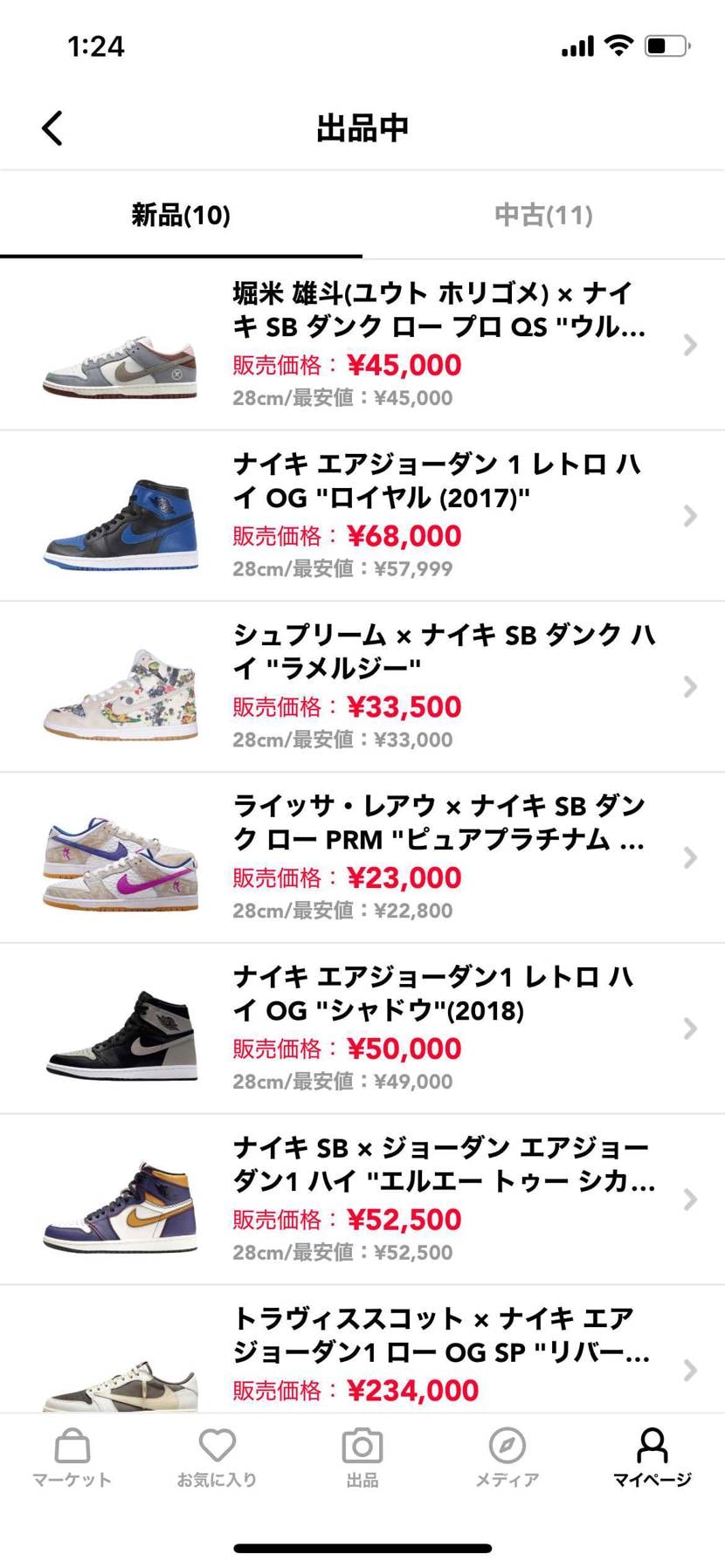Viewport: 725px width, 1568px height.
Task: Select the マイページ profile icon
Action: [x=652, y=1449]
